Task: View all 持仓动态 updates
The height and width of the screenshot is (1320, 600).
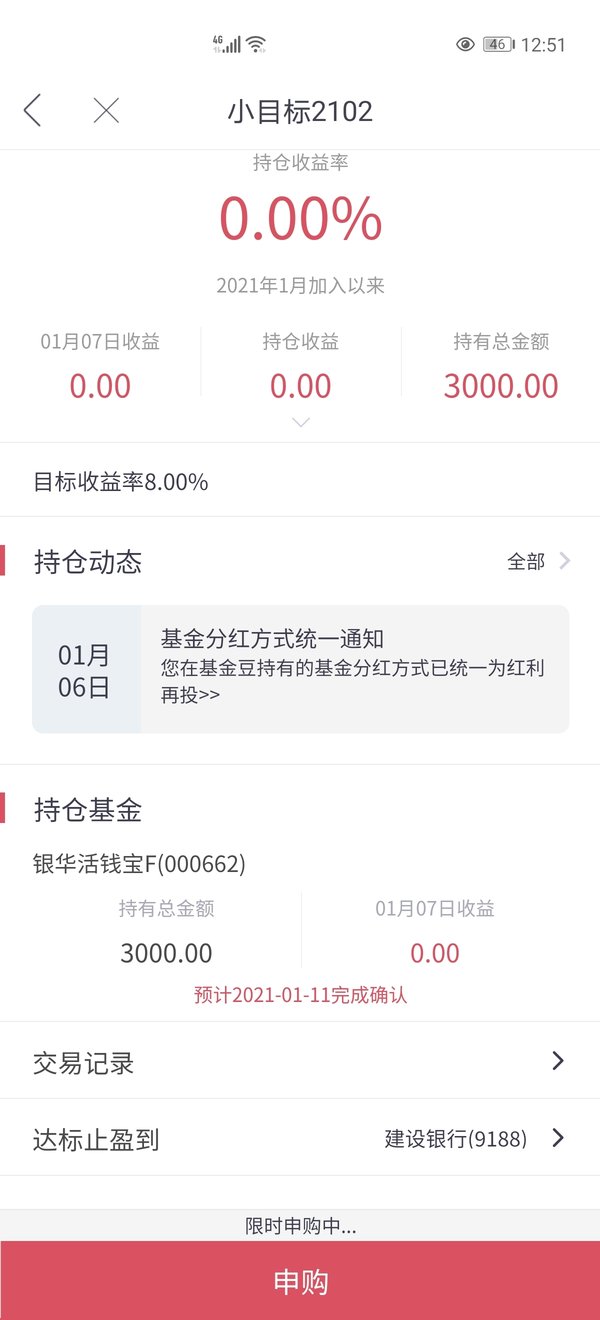Action: (x=539, y=561)
